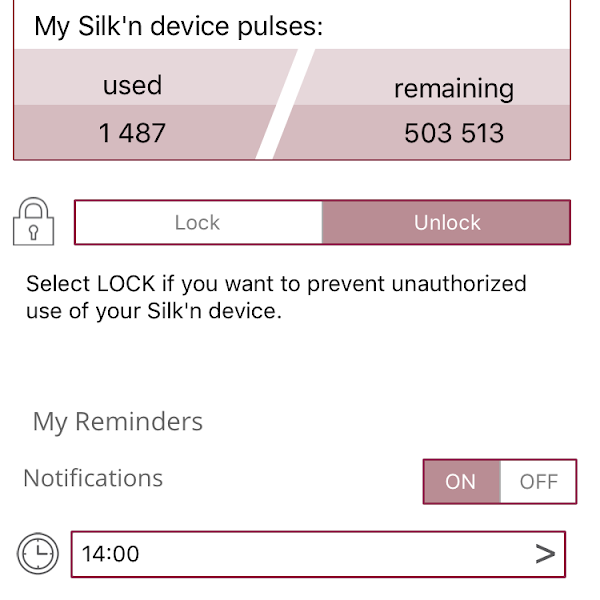This screenshot has width=600, height=600.
Task: Switch notifications OFF
Action: (538, 481)
